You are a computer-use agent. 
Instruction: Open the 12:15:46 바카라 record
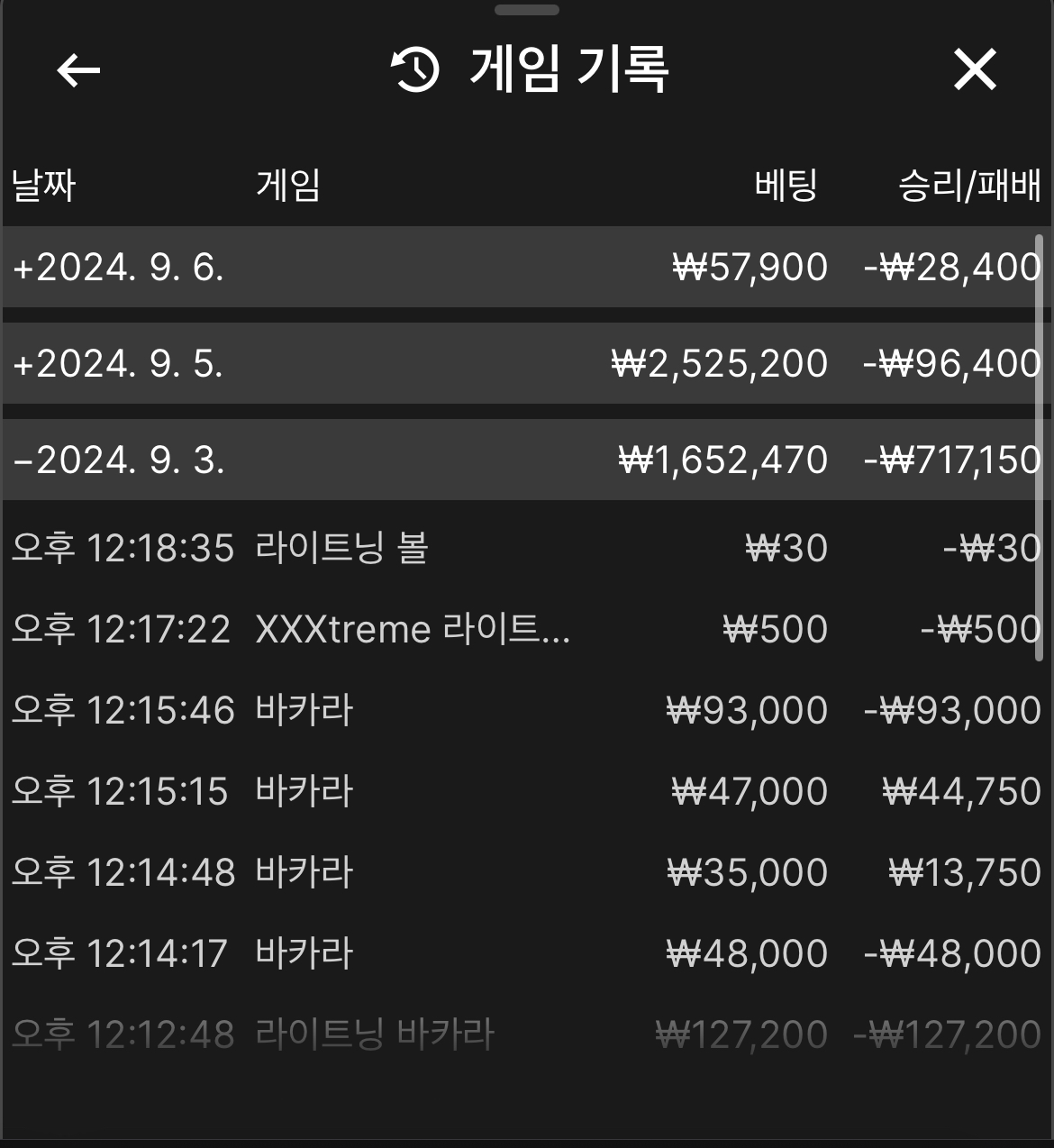coord(526,710)
